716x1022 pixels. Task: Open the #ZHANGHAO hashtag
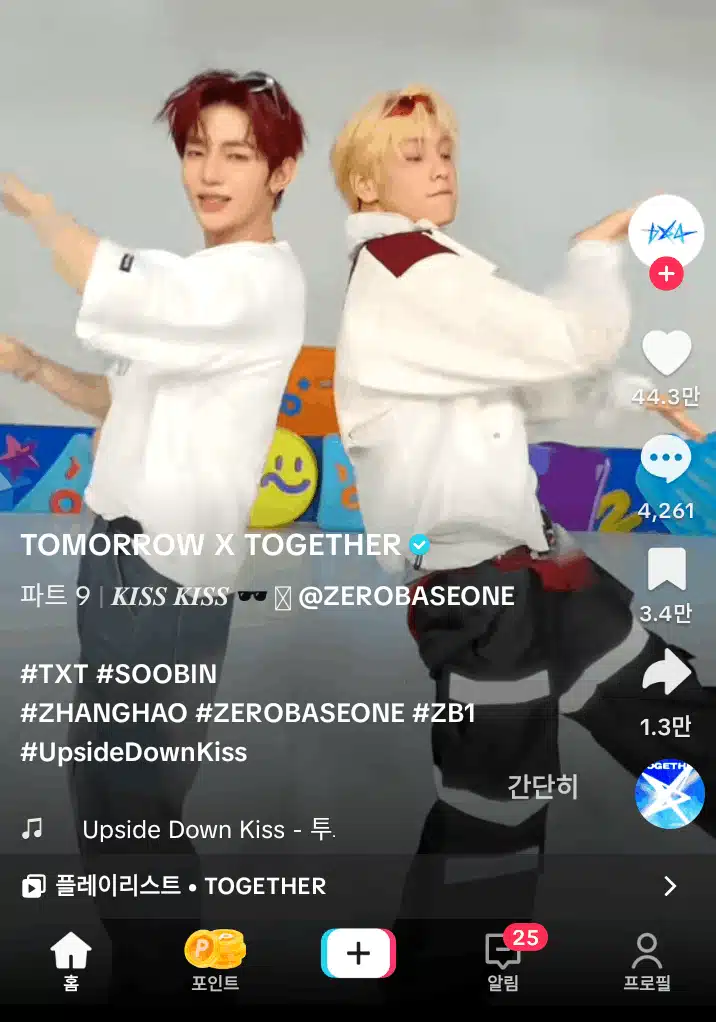103,713
